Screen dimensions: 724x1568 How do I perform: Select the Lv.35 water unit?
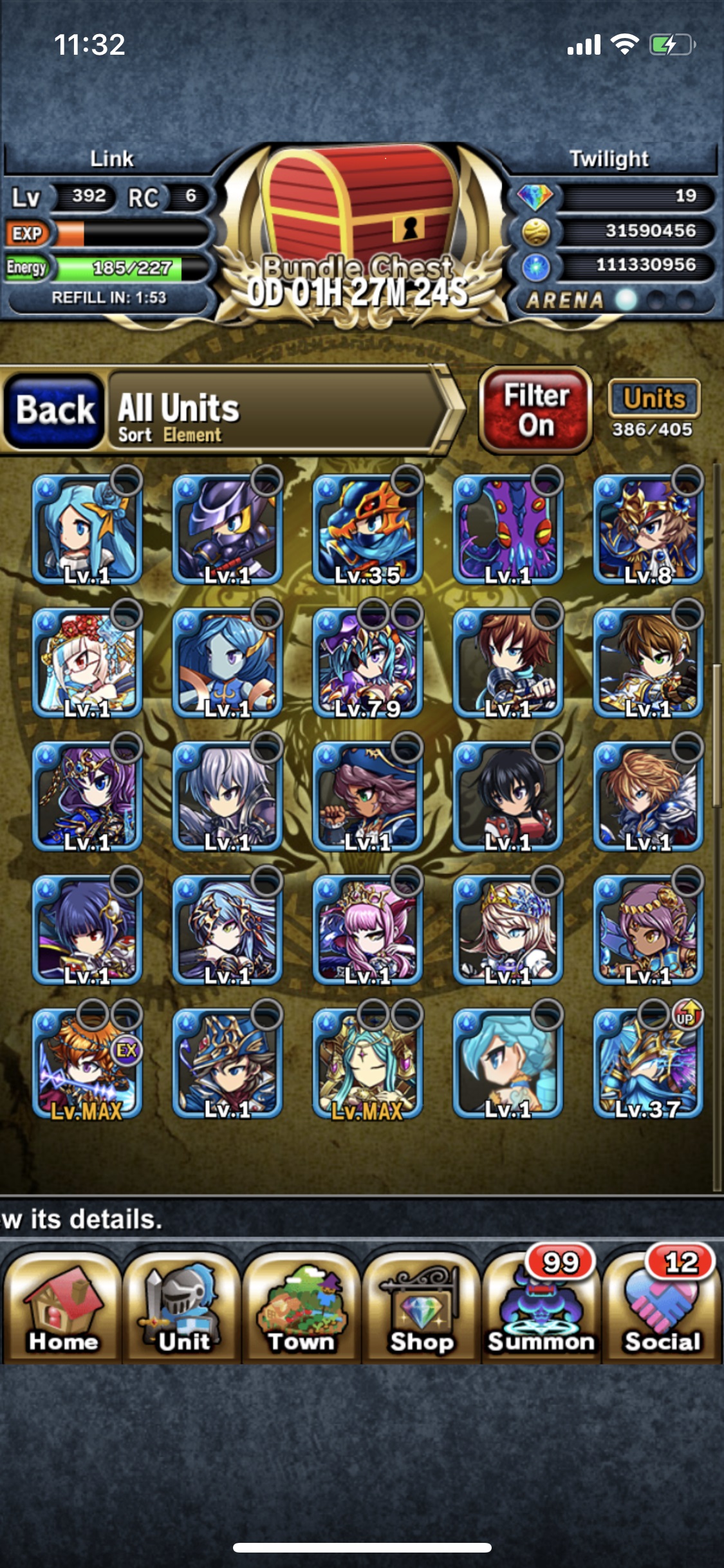coord(367,530)
